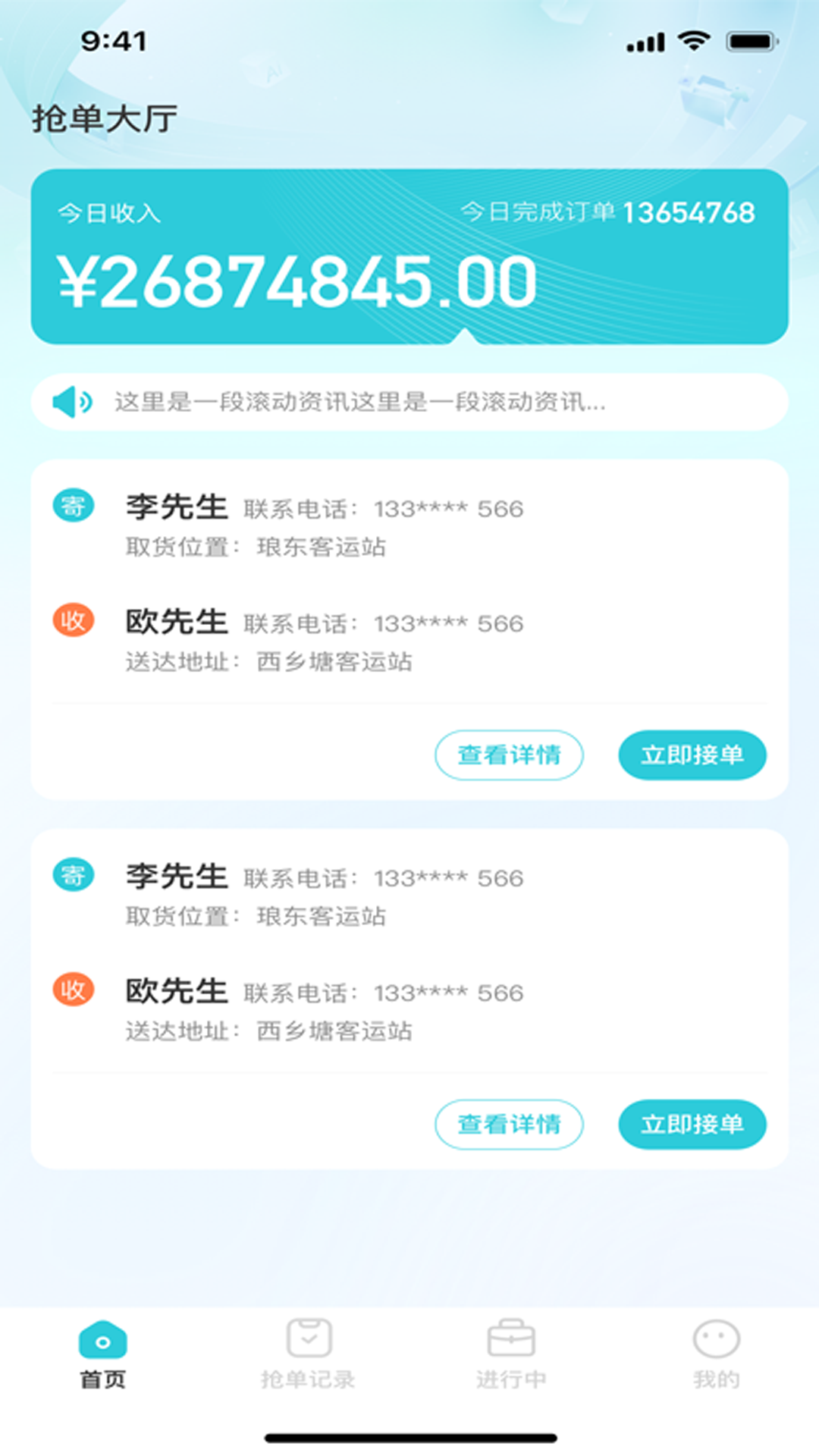Click the 收 receiver badge on first order
819x1456 pixels.
point(73,621)
